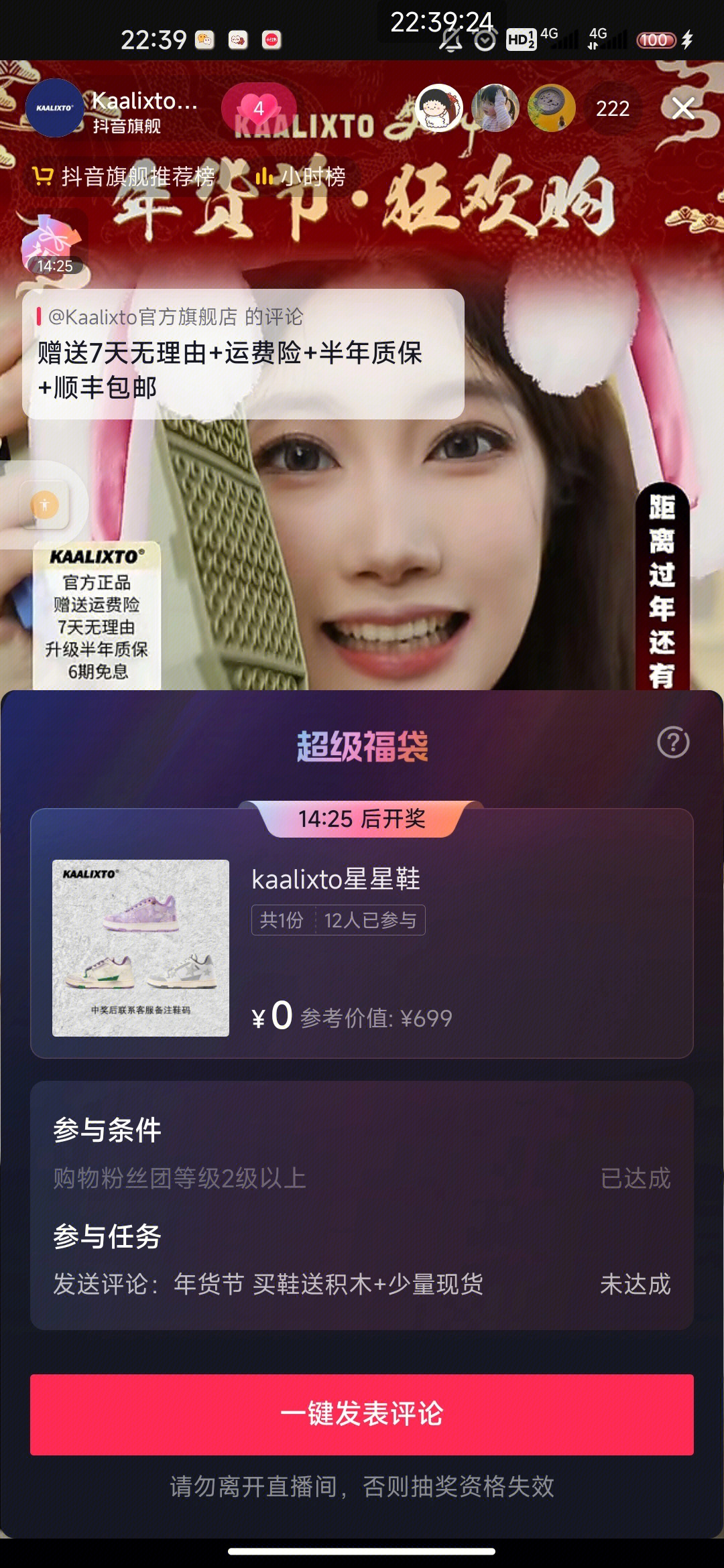
Task: Tap the fan club heart badge
Action: point(259,108)
